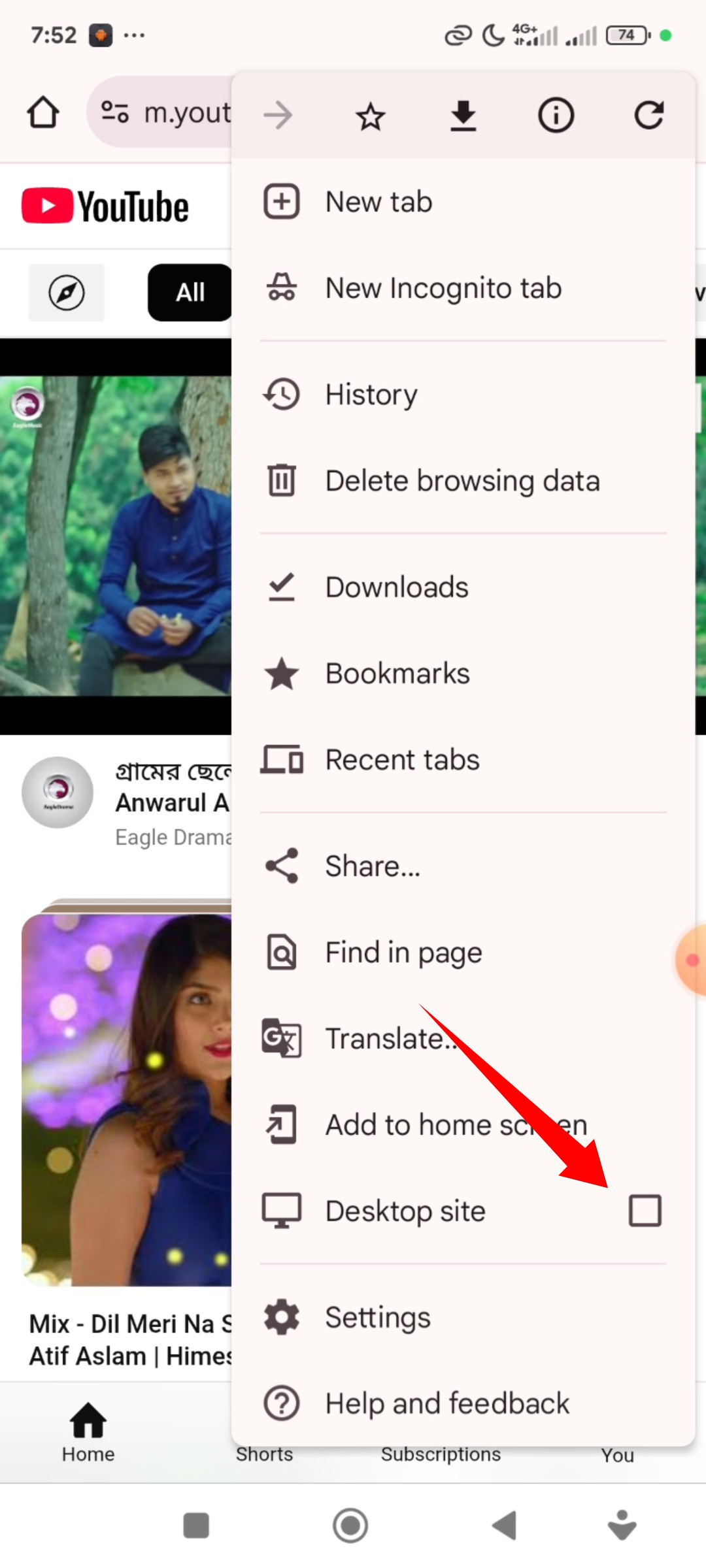This screenshot has height=1568, width=706.
Task: Select Delete browsing data
Action: click(462, 481)
